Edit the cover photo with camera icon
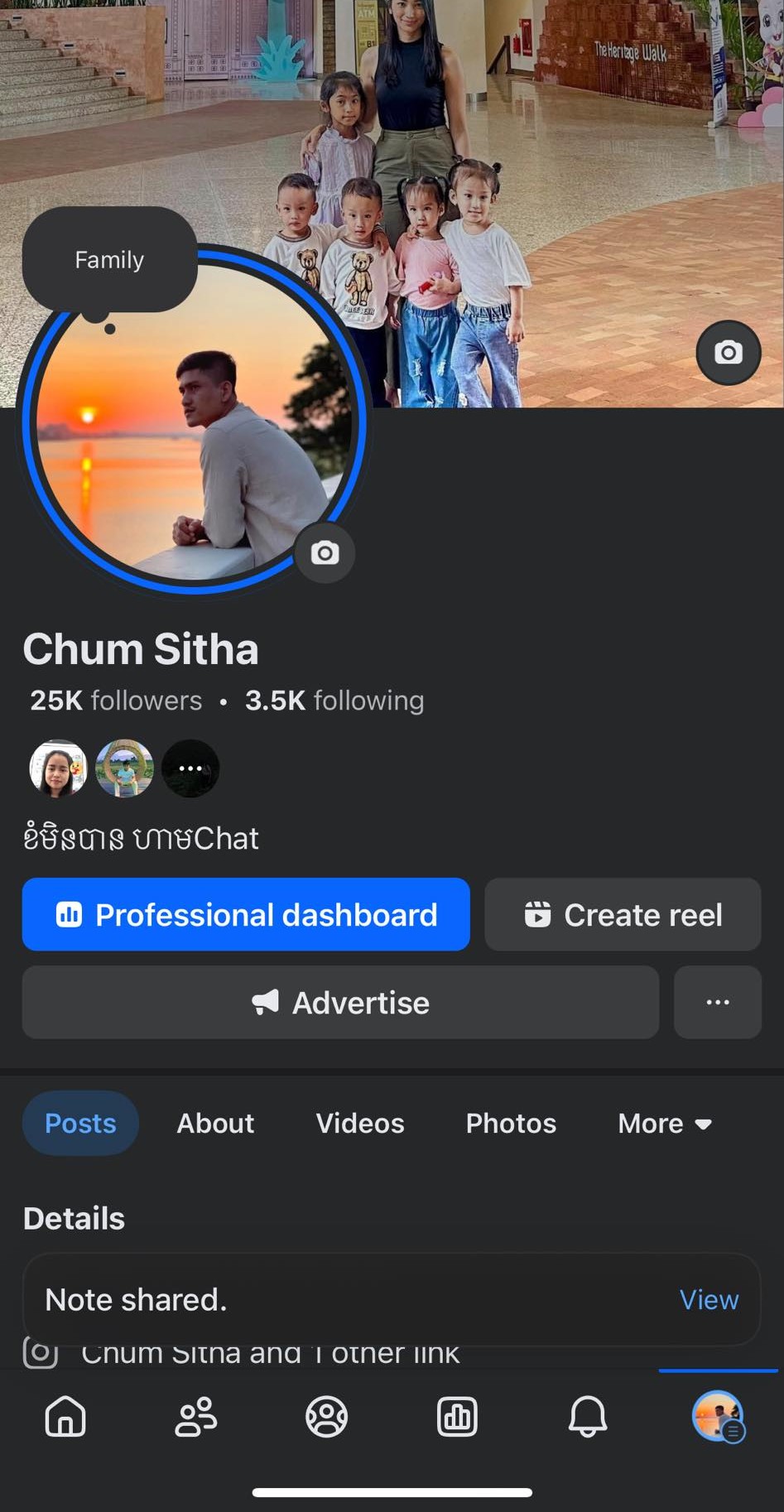Image resolution: width=784 pixels, height=1512 pixels. [x=728, y=353]
